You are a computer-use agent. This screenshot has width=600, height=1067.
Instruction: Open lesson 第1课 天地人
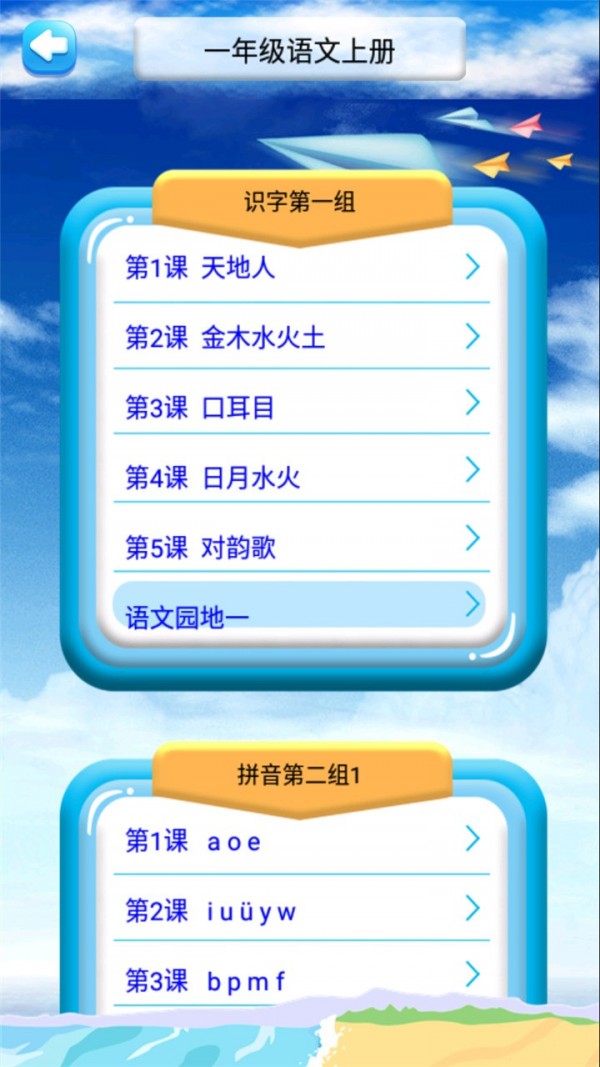click(300, 268)
